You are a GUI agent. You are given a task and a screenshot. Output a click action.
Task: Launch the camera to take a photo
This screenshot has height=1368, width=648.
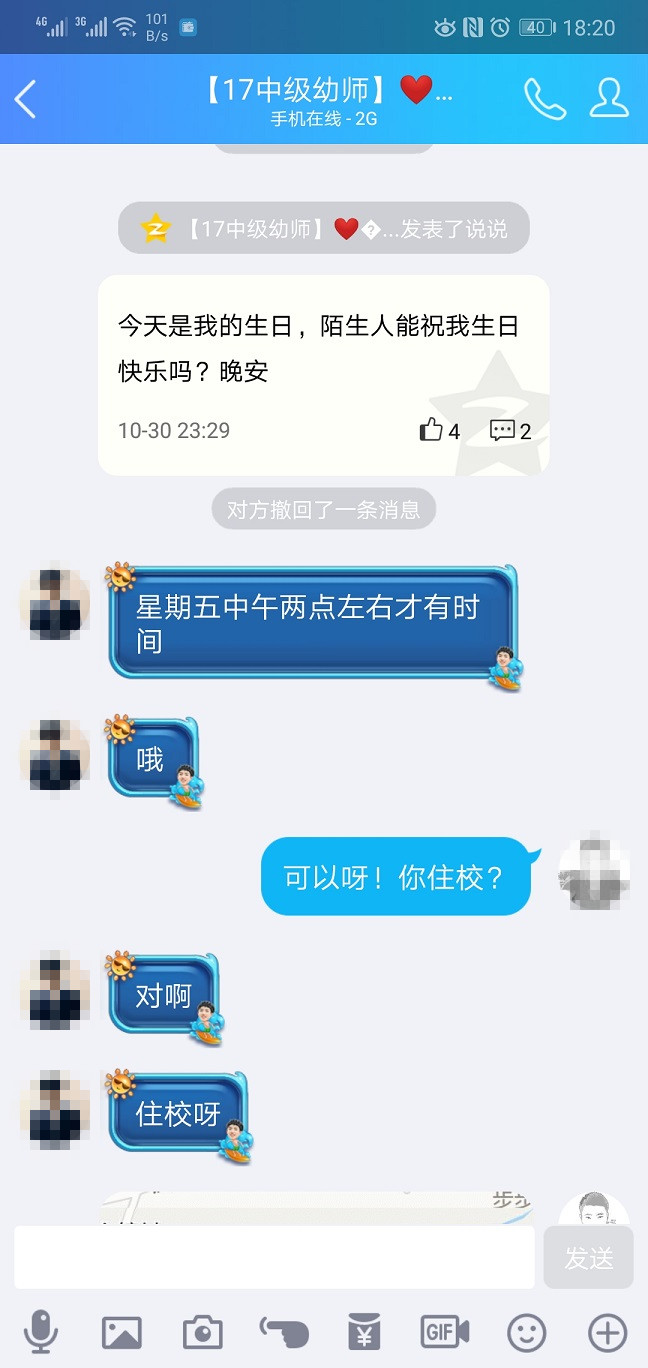(202, 1332)
